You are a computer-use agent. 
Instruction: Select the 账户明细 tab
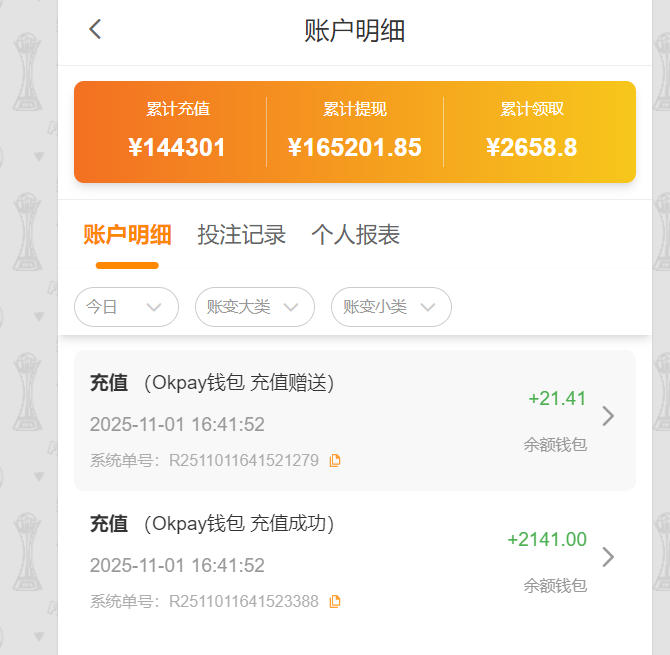pos(127,235)
